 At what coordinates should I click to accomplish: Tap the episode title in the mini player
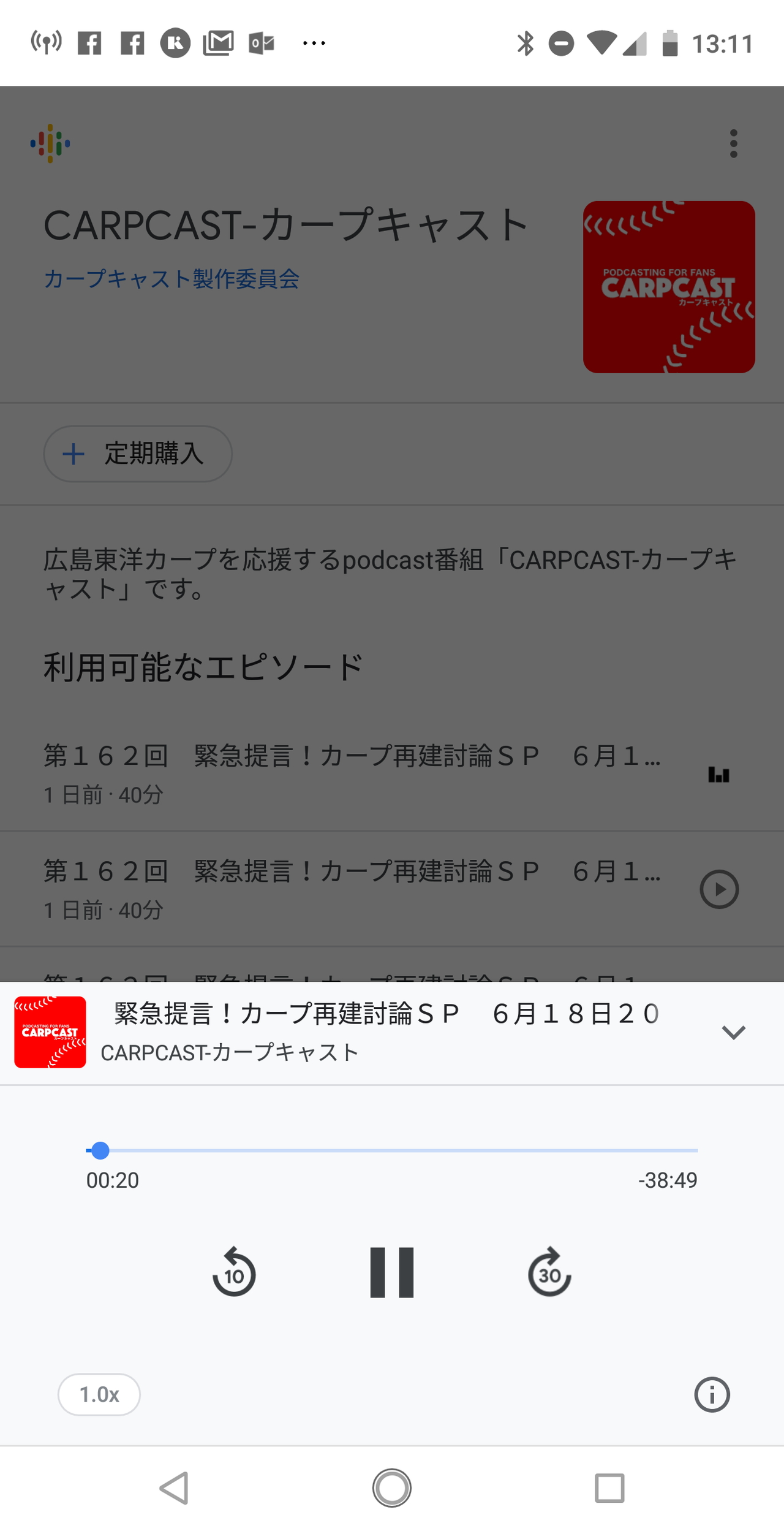click(386, 1015)
